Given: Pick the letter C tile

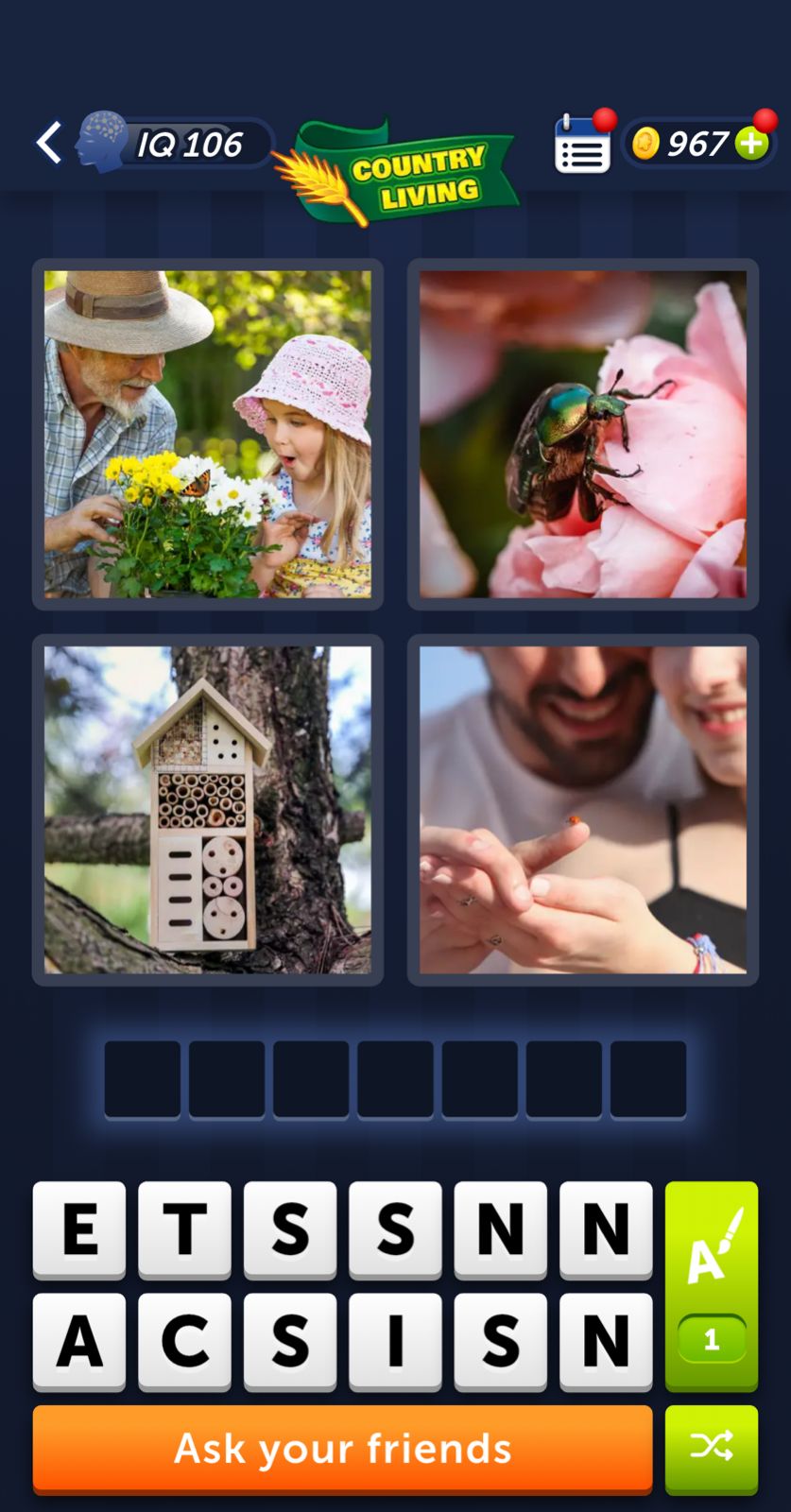Looking at the screenshot, I should coord(185,1340).
